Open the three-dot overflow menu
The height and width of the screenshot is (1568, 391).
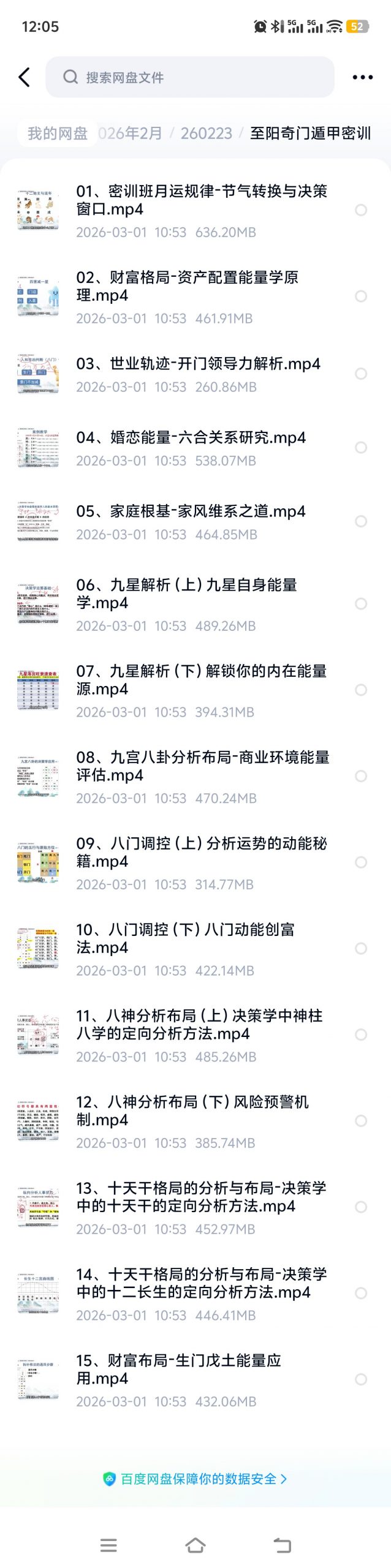point(362,77)
